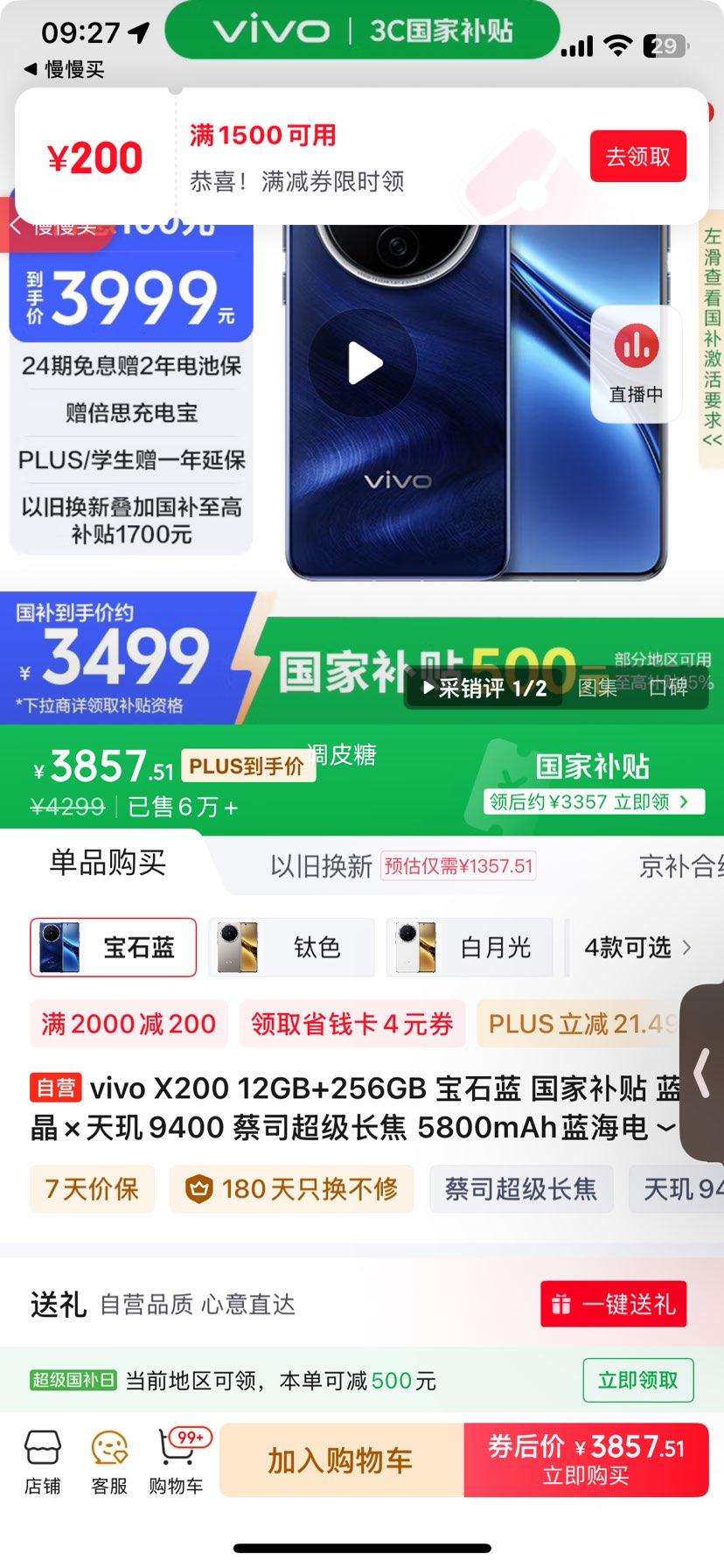Tap the 180天只换不修 shield badge
This screenshot has height=1568, width=724.
click(202, 1189)
